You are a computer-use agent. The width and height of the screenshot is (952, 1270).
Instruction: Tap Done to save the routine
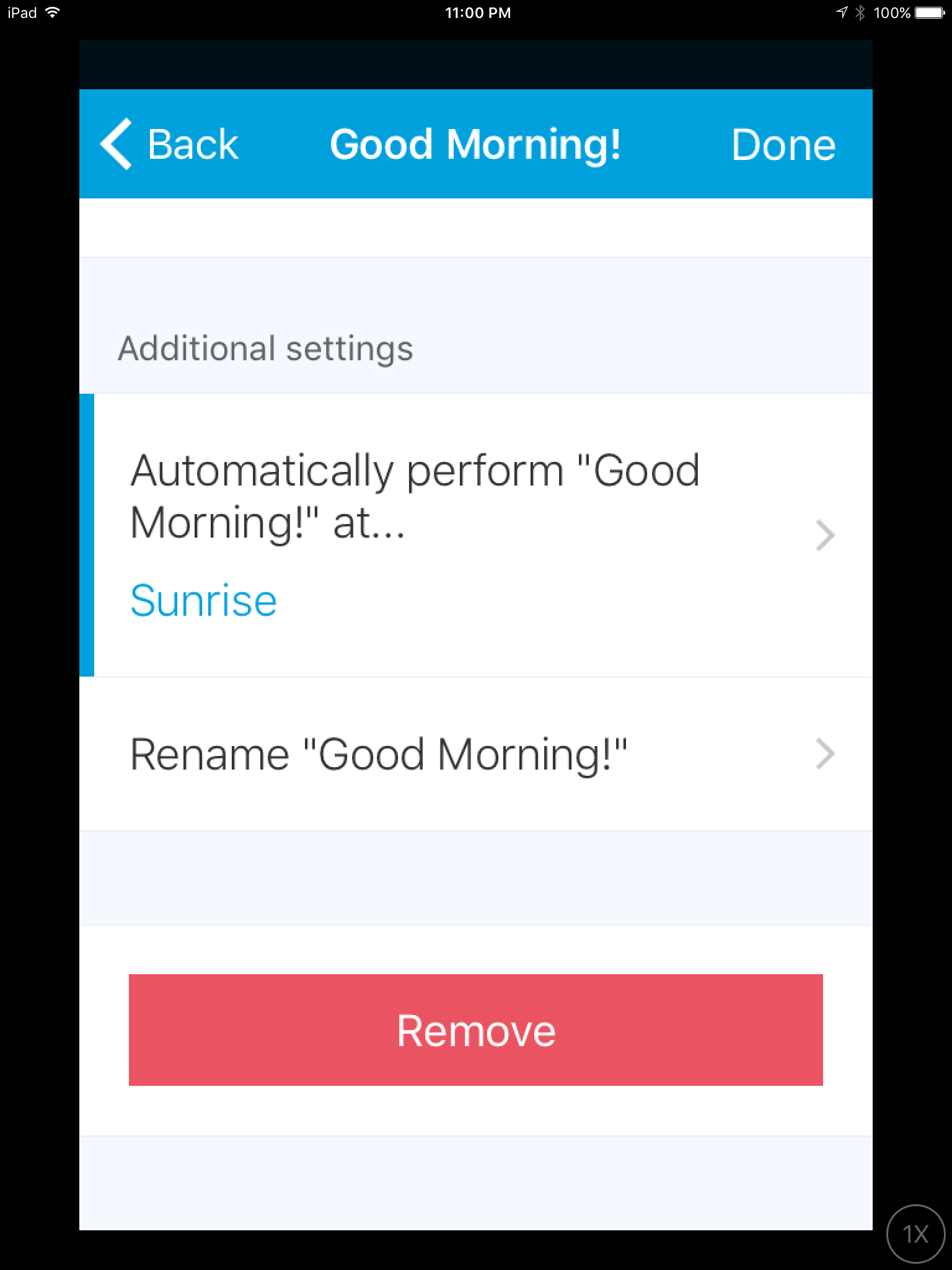click(x=783, y=144)
